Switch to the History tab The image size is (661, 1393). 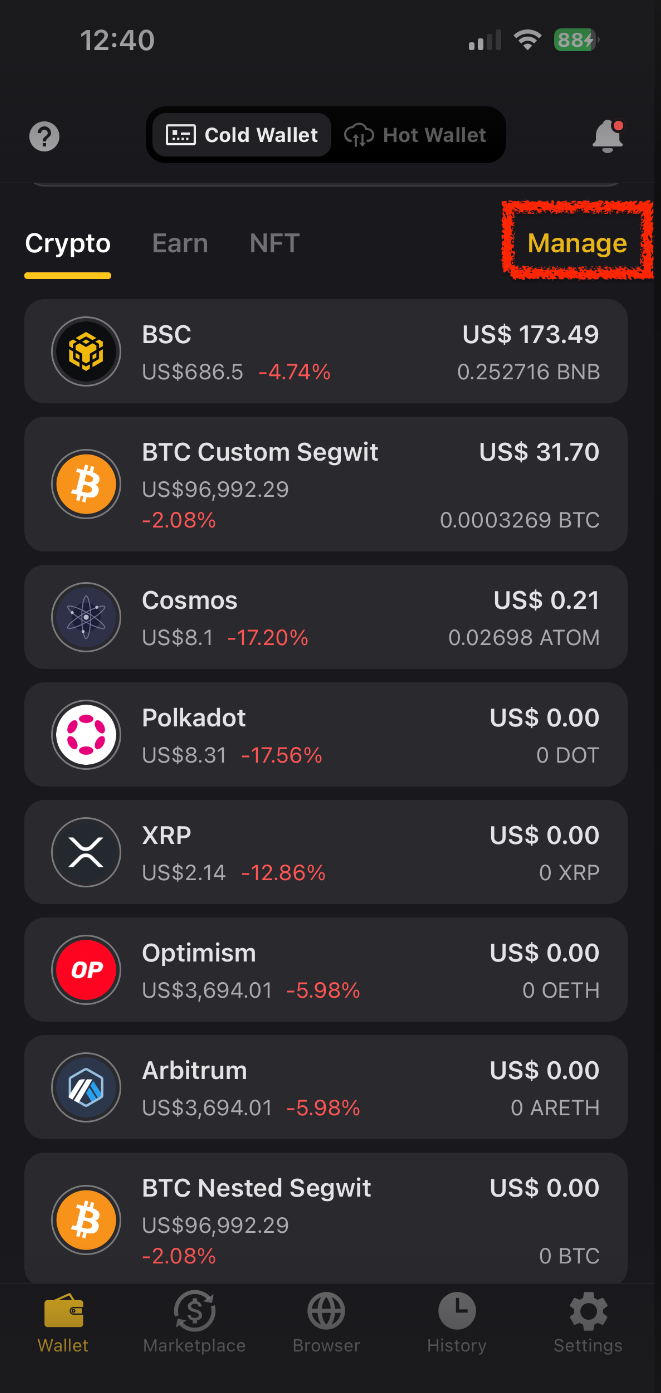(x=457, y=1322)
